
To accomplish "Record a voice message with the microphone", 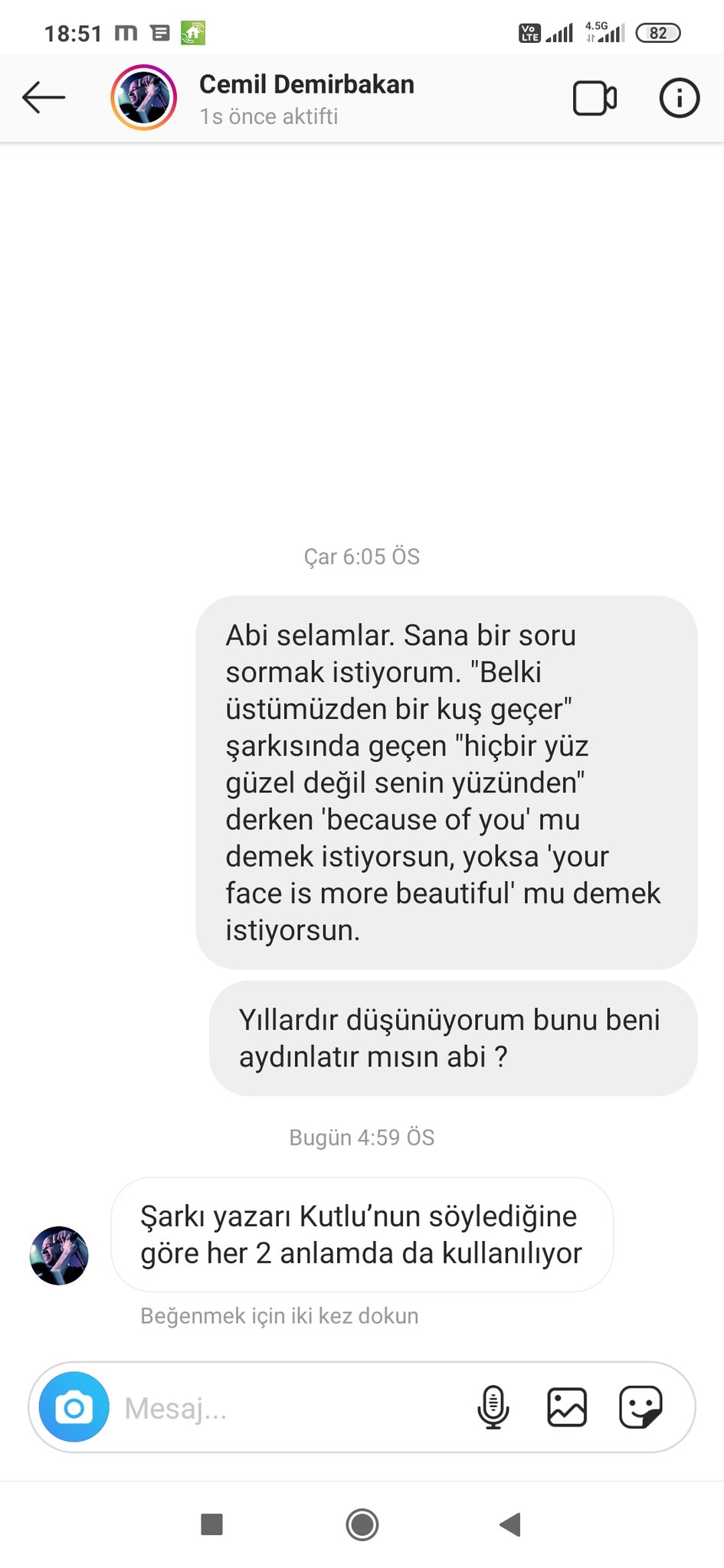I will (493, 1407).
